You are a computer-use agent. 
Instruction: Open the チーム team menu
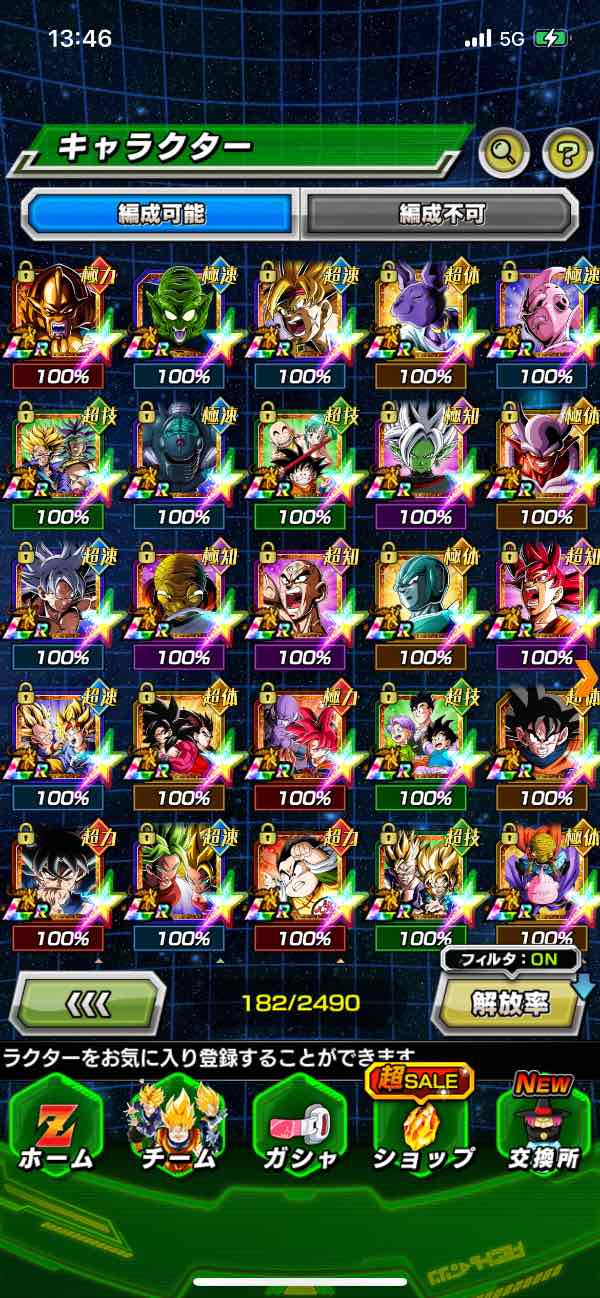(x=178, y=1125)
